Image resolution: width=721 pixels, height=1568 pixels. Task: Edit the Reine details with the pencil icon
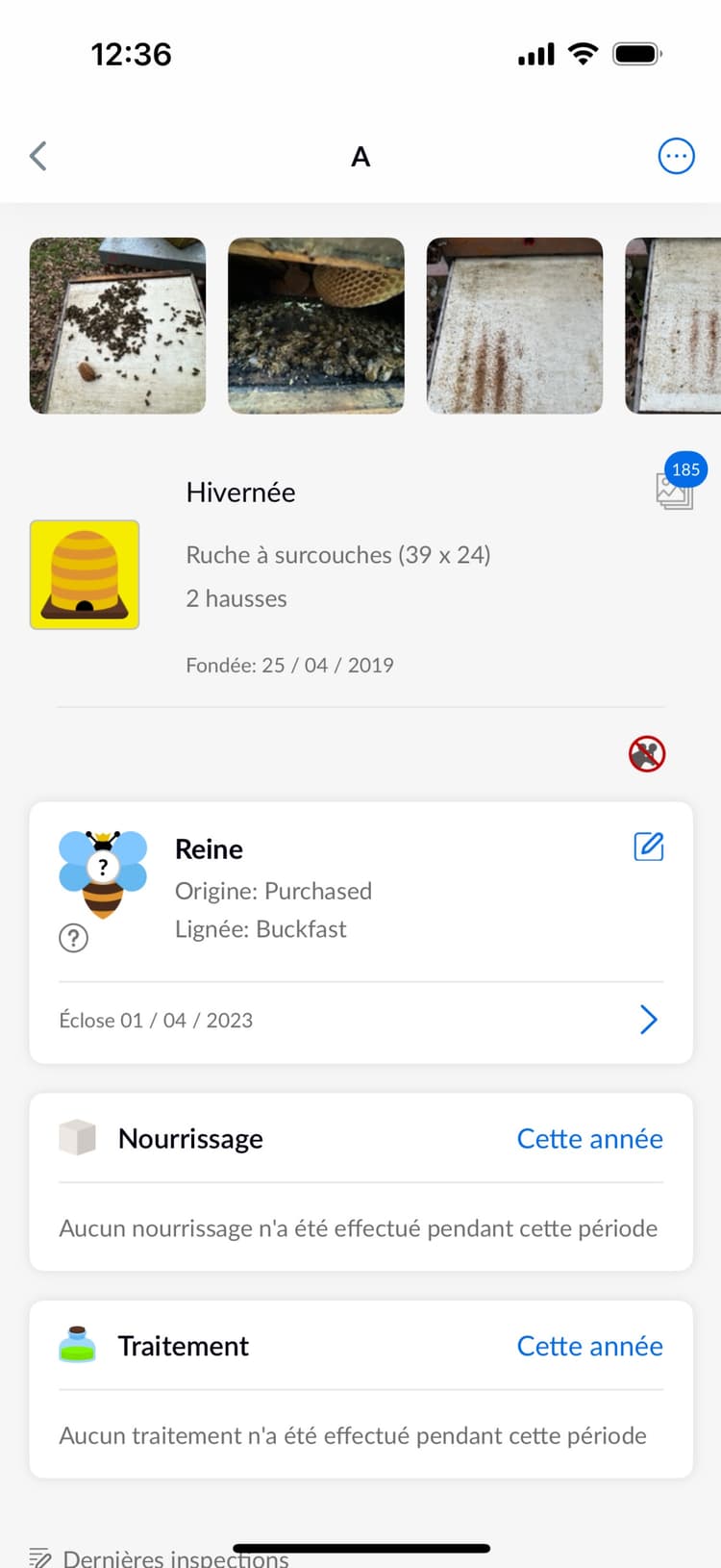coord(649,847)
